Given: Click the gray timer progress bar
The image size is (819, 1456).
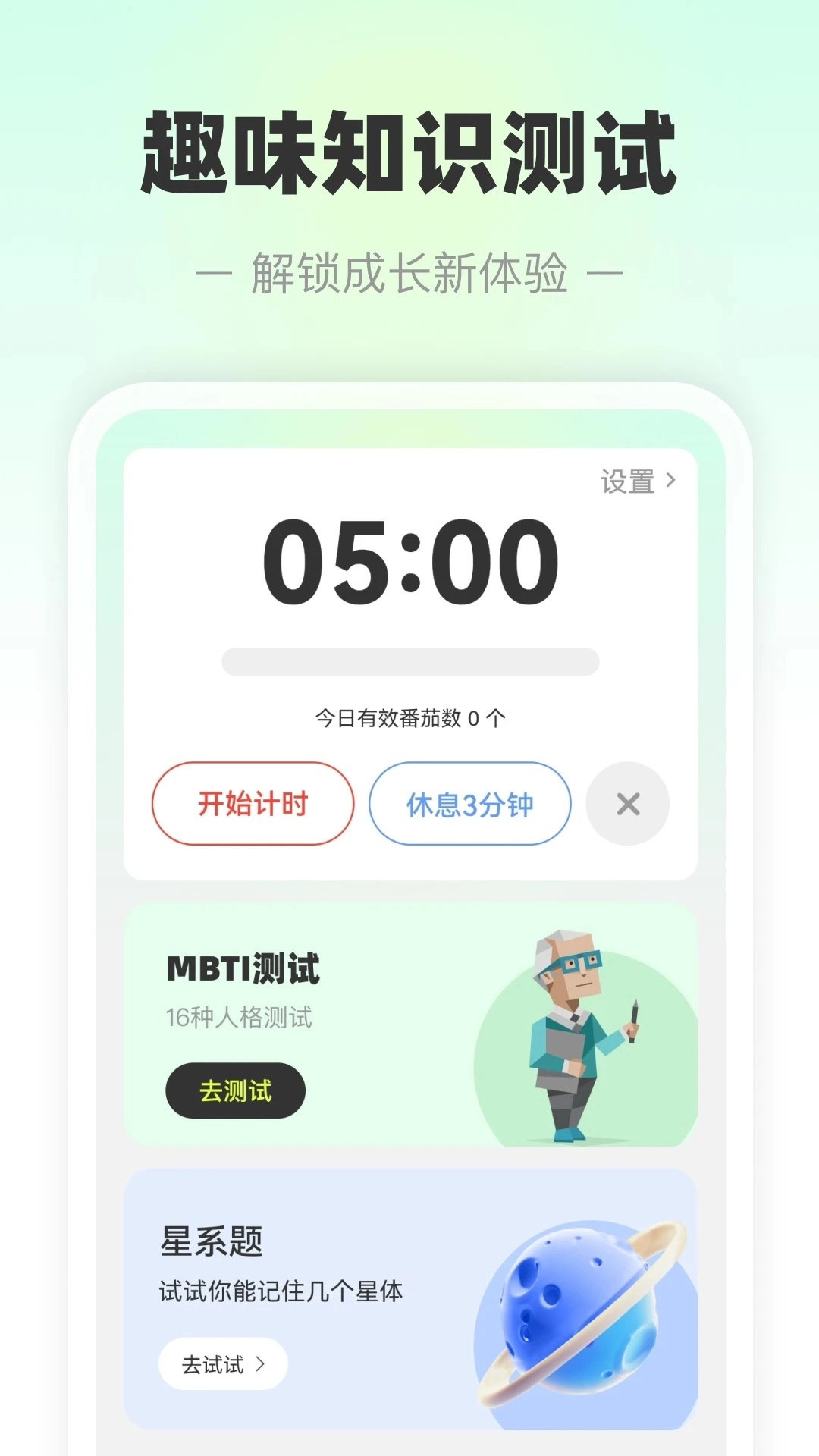Looking at the screenshot, I should 409,661.
